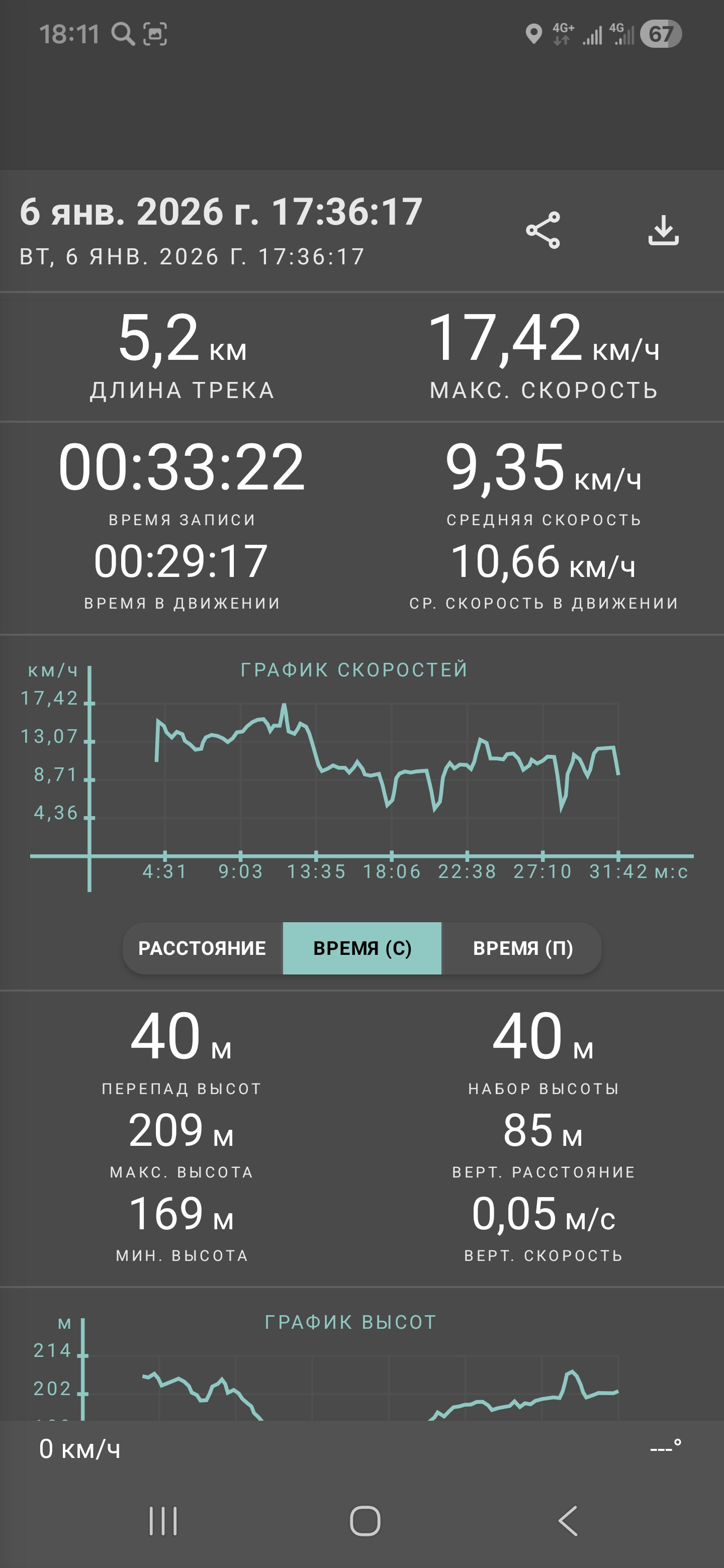The height and width of the screenshot is (1568, 724).
Task: Switch speed chart to Расстояние
Action: 203,948
